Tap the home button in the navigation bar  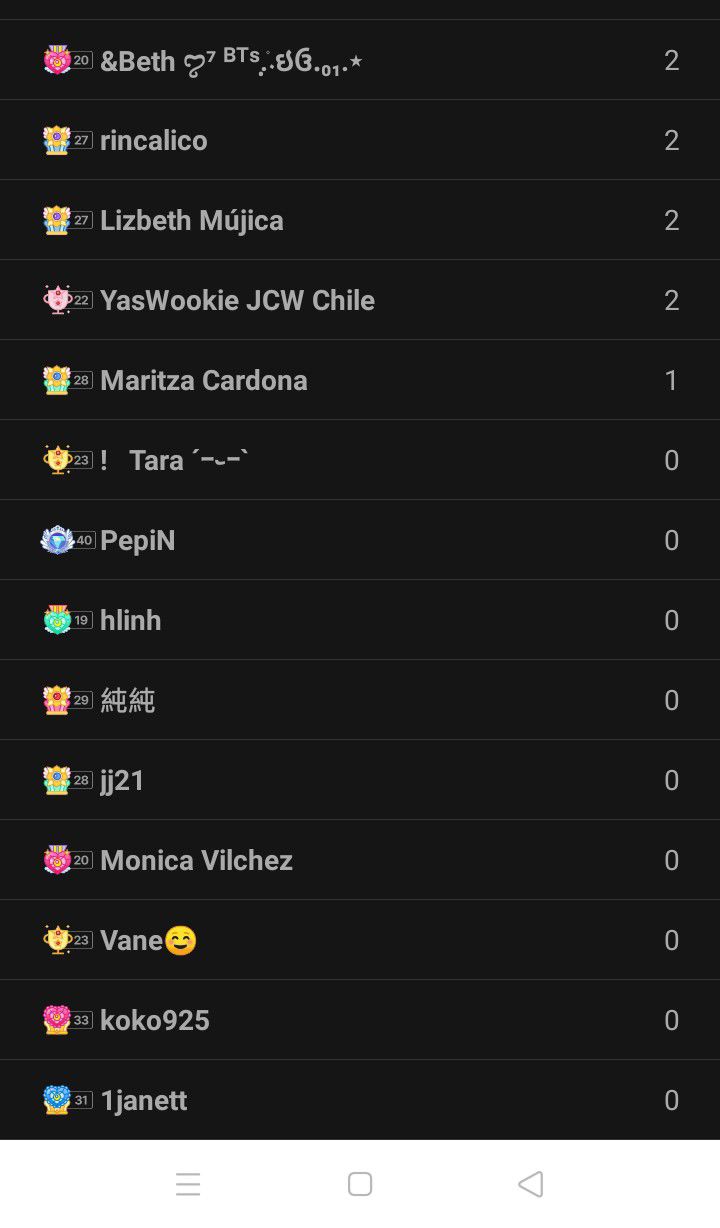(359, 1184)
